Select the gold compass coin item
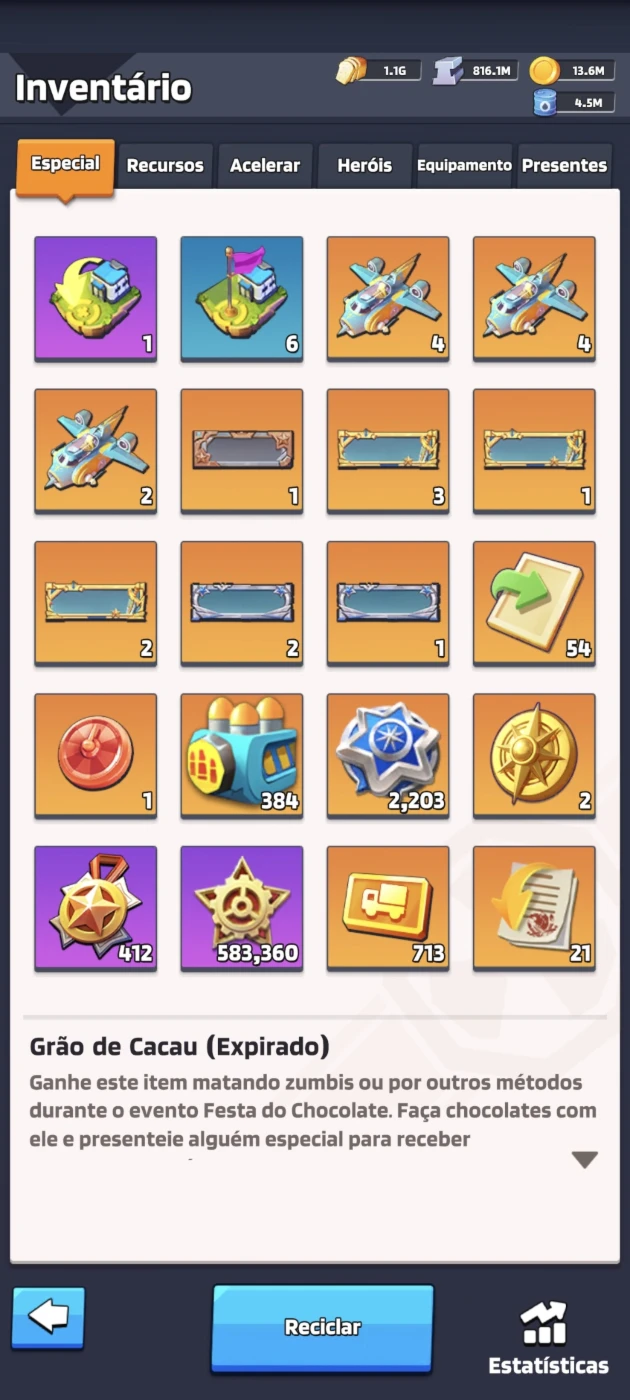The height and width of the screenshot is (1400, 630). 534,756
